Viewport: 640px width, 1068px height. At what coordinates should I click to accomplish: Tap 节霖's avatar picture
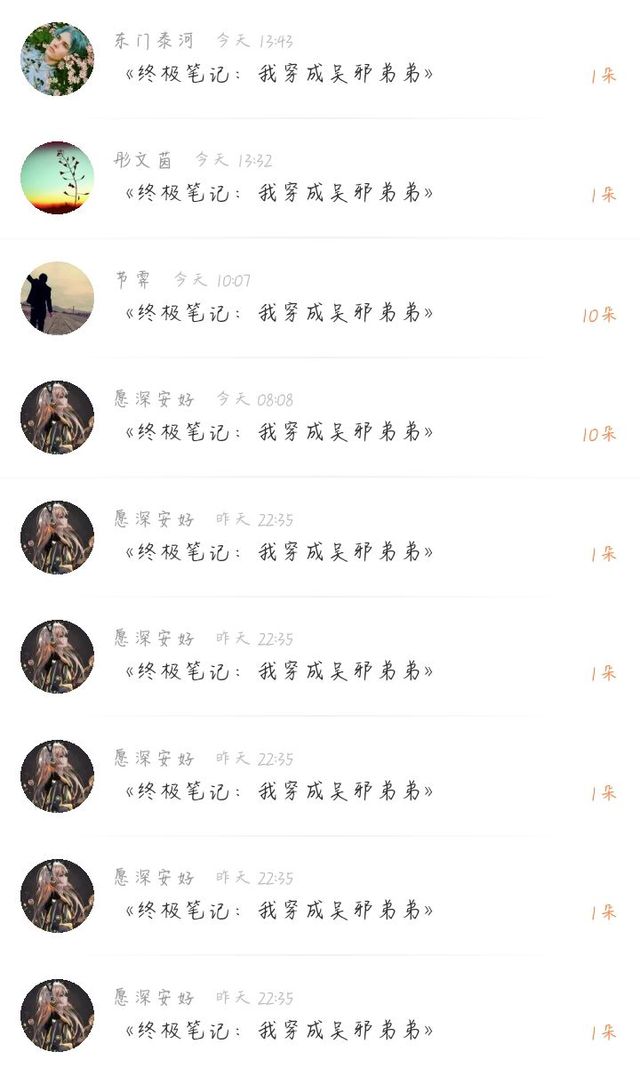[57, 298]
